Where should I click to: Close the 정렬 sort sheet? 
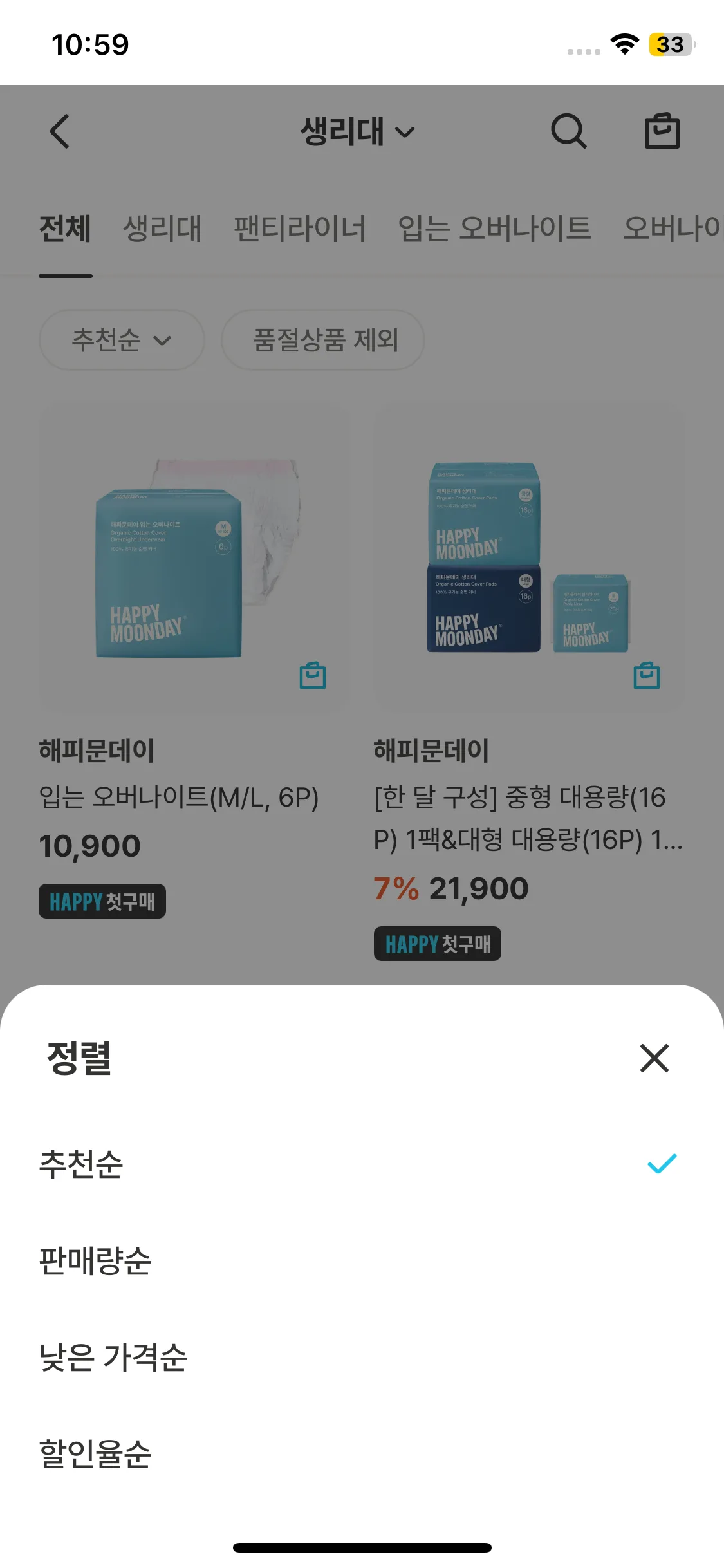[x=654, y=1058]
